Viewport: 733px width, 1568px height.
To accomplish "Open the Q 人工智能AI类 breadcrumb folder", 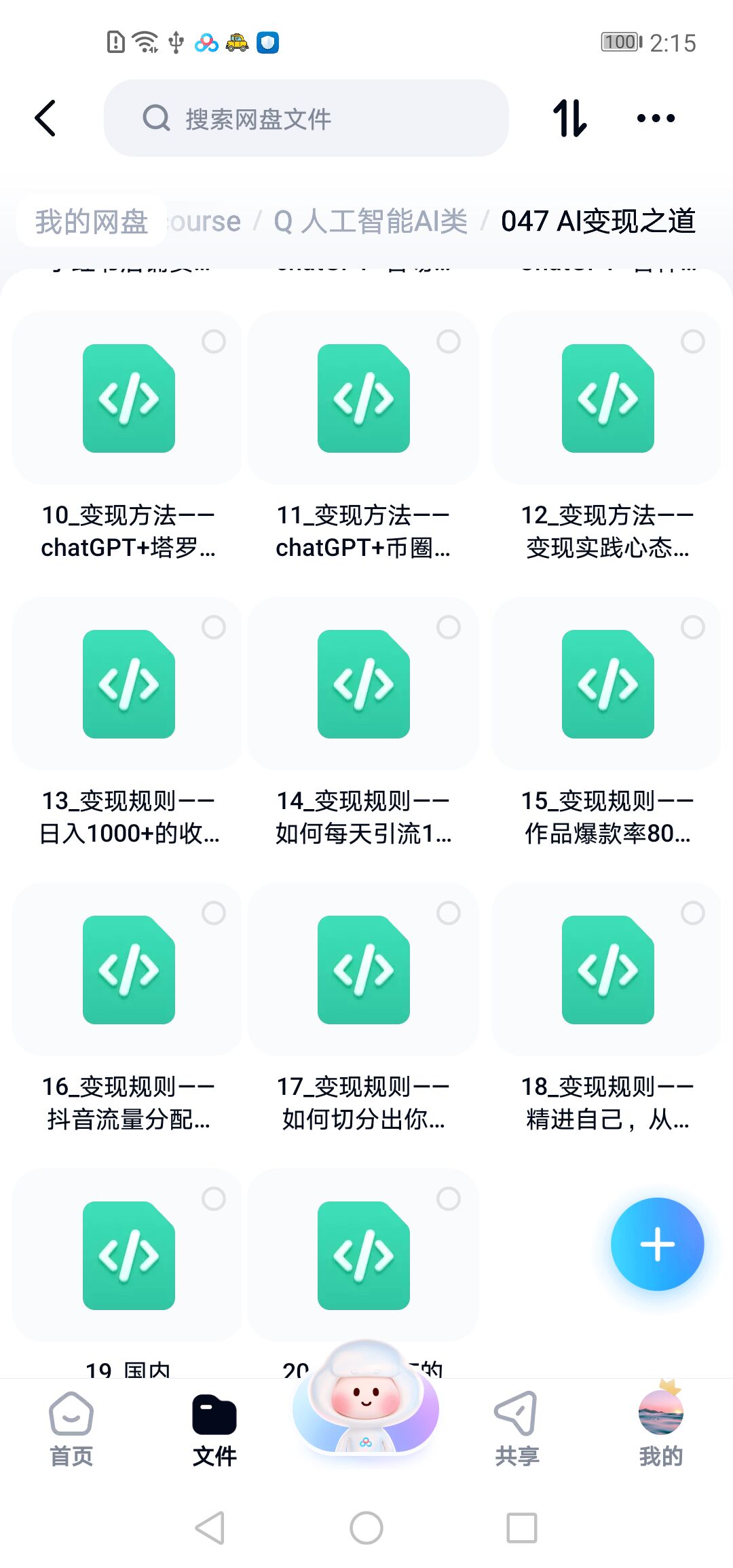I will 371,221.
